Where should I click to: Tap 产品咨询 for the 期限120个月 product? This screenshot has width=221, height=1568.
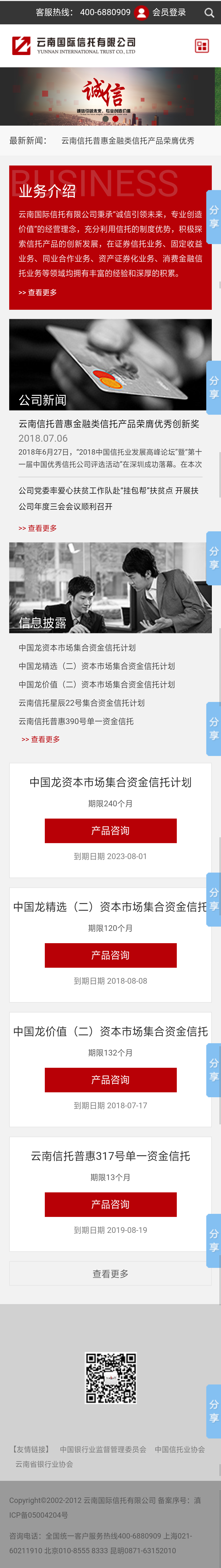[x=110, y=955]
